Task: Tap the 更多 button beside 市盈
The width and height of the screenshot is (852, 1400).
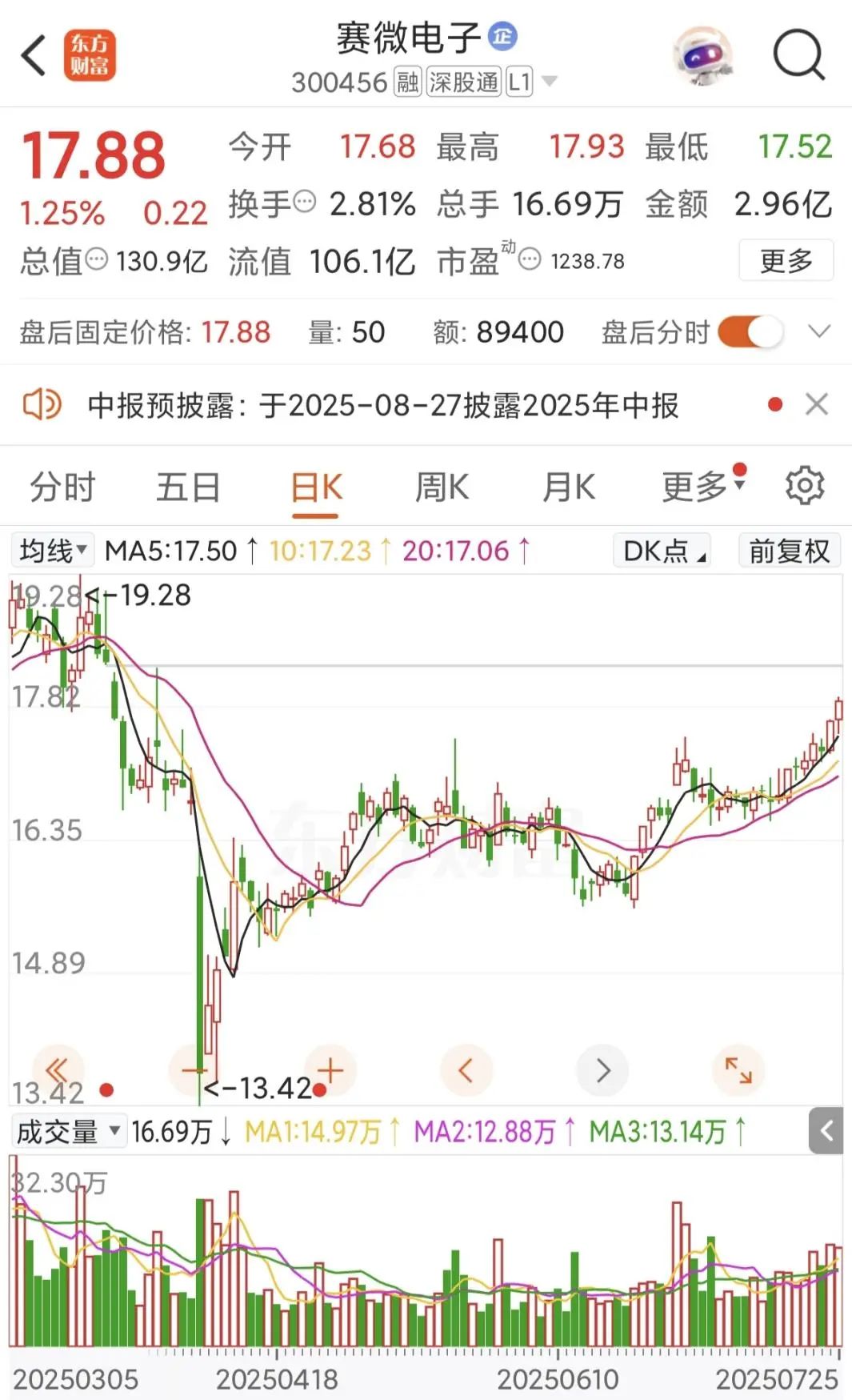Action: coord(786,260)
